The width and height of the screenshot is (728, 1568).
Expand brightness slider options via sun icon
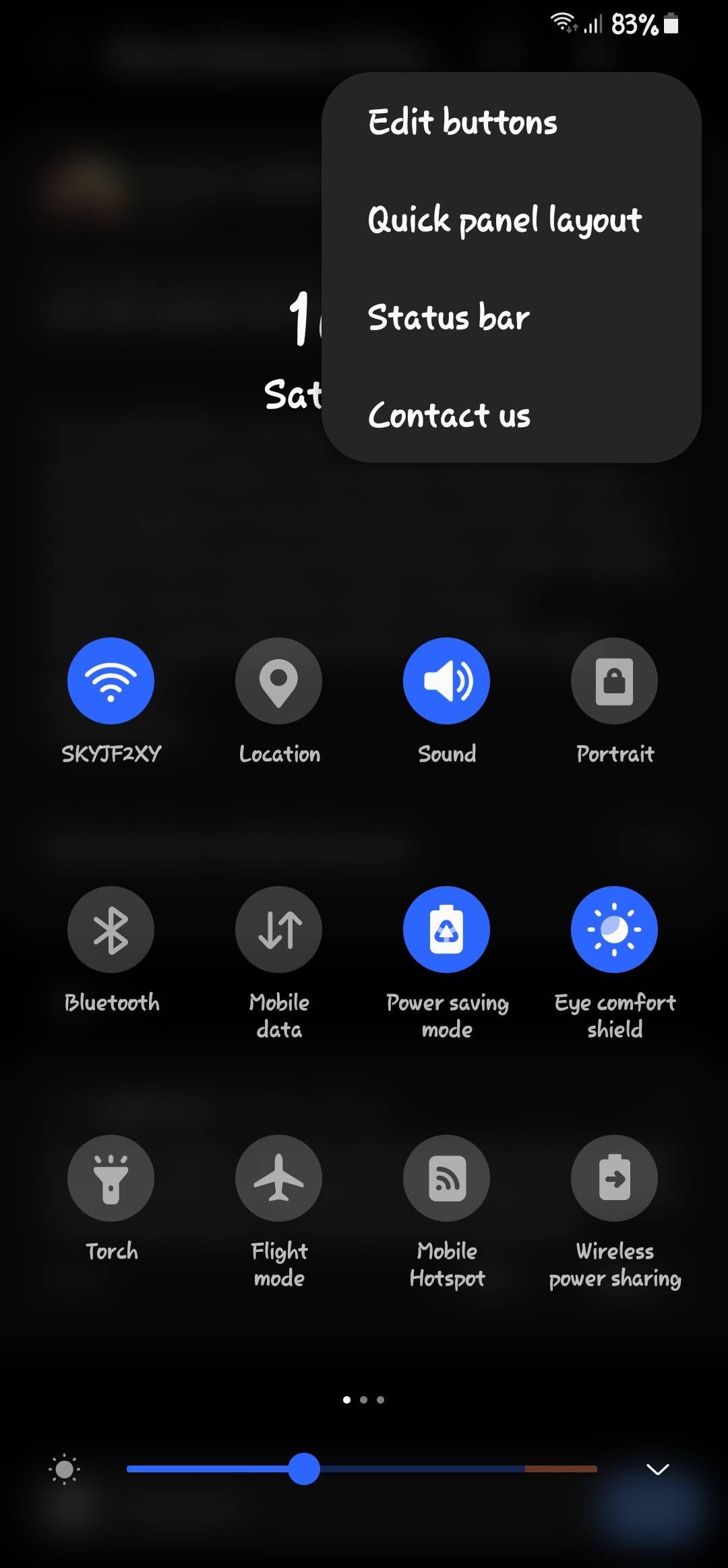point(65,1470)
